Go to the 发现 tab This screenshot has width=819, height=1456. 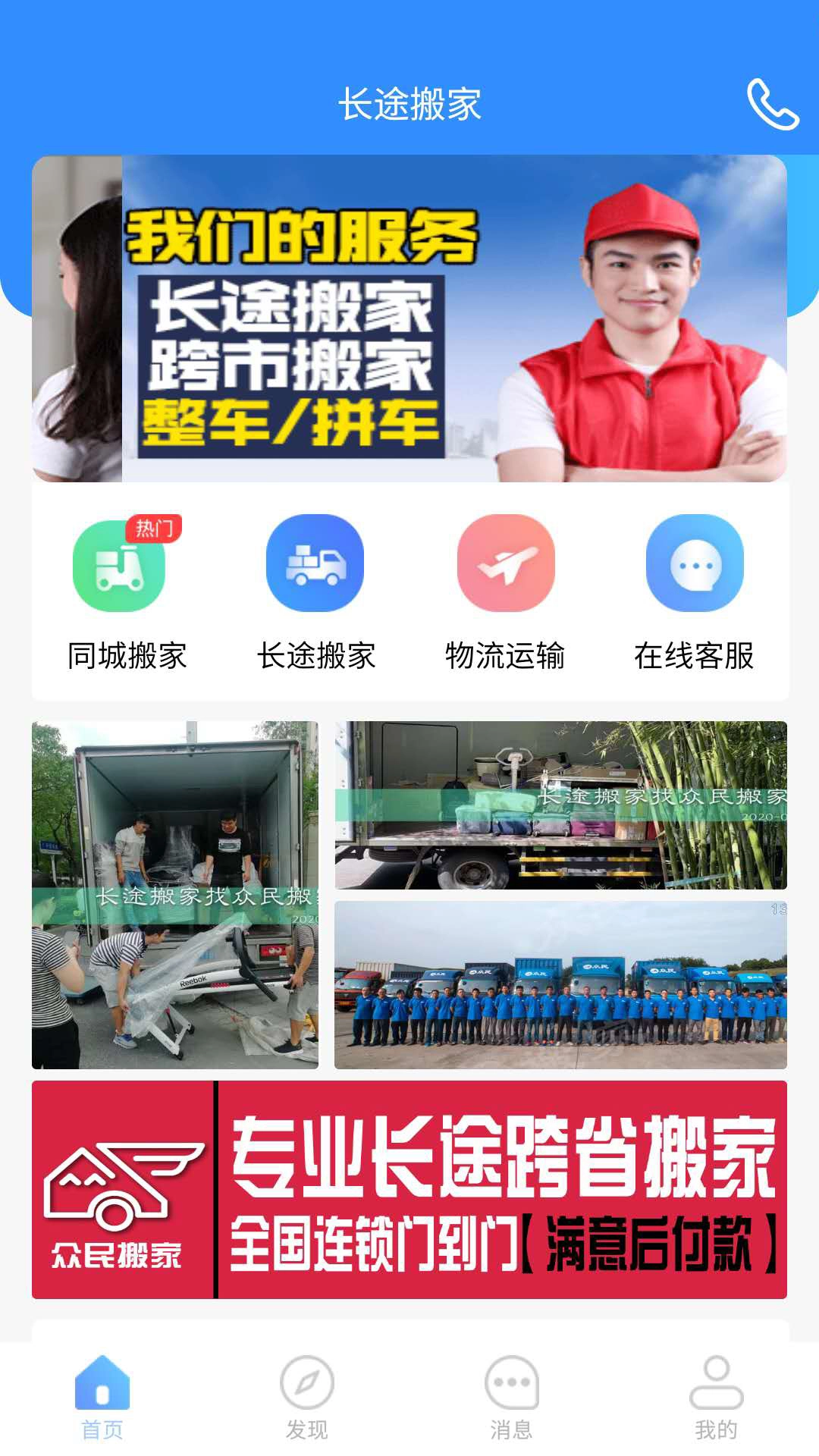307,1398
